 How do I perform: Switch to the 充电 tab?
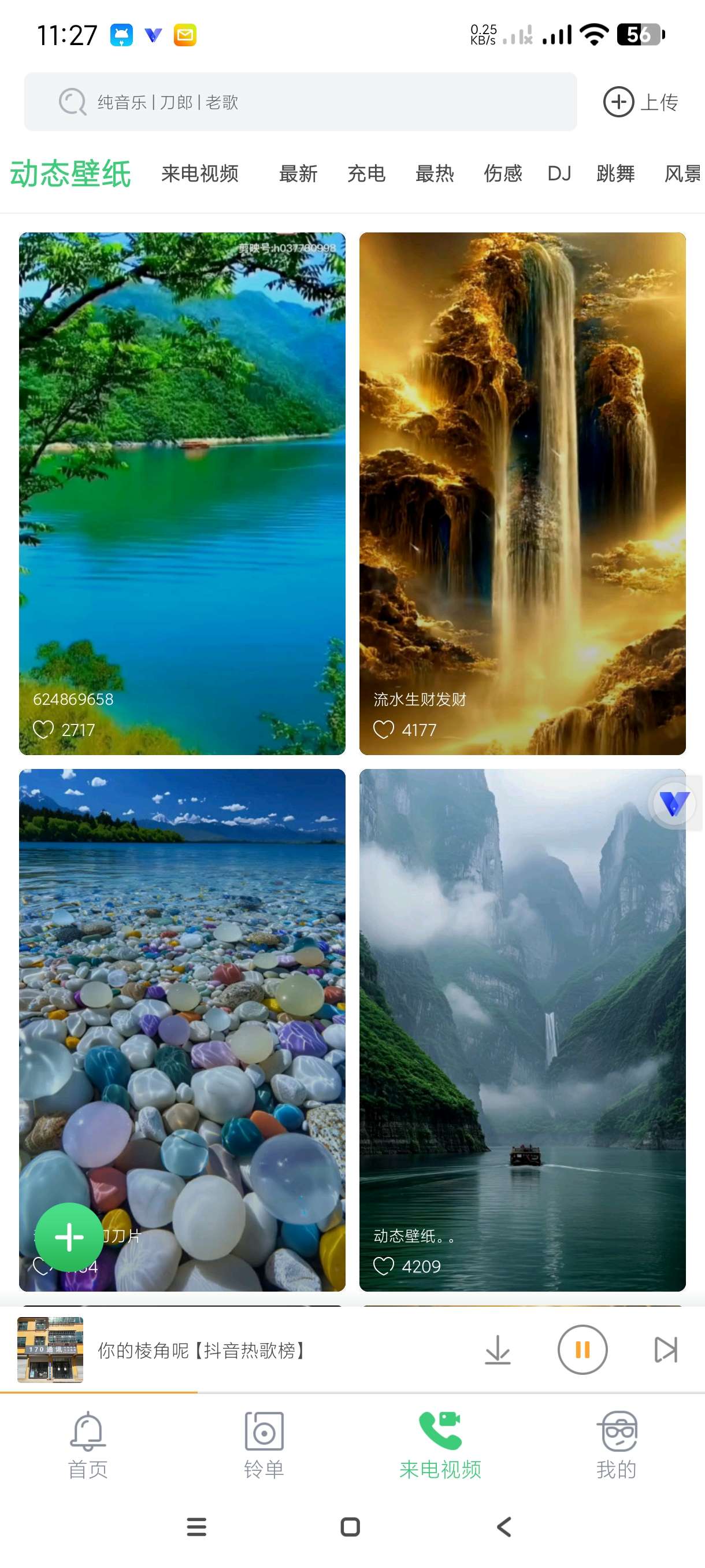click(x=366, y=173)
